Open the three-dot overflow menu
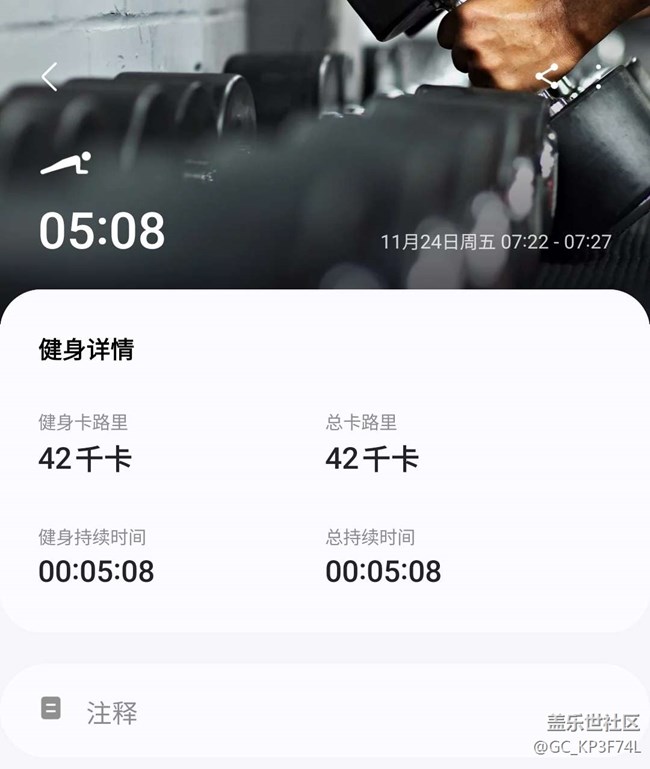 click(x=599, y=77)
